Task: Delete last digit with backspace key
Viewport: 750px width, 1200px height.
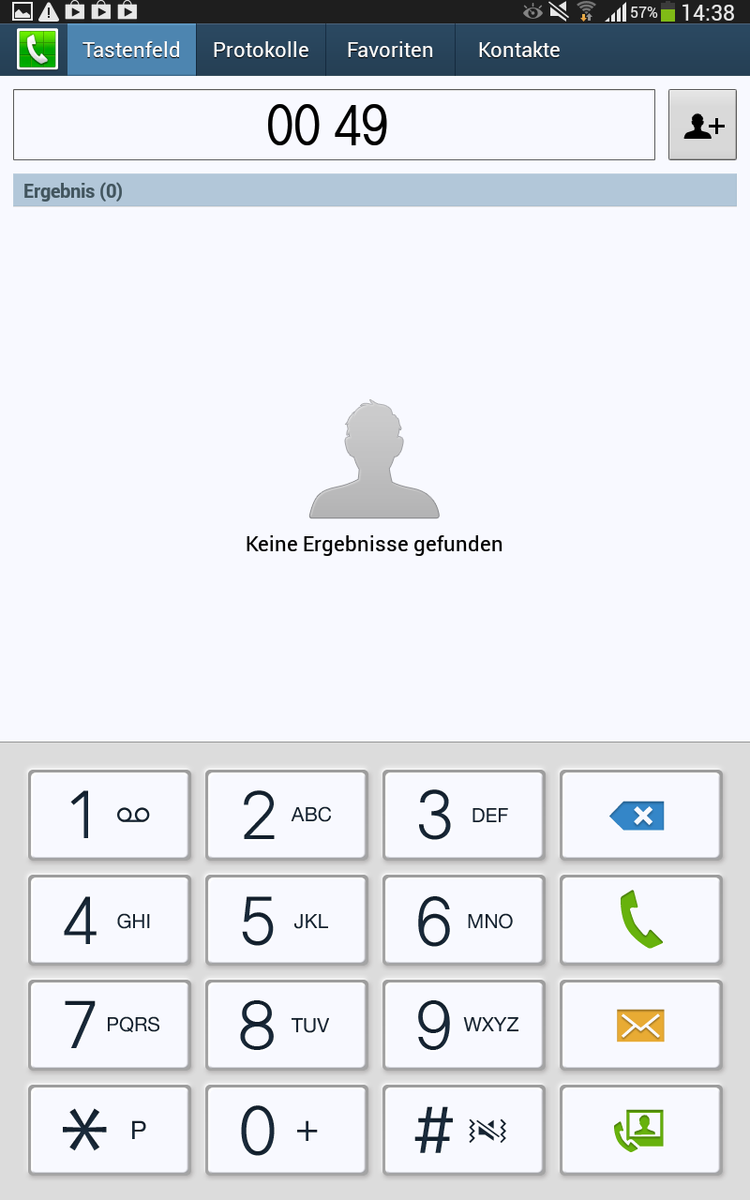Action: click(640, 815)
